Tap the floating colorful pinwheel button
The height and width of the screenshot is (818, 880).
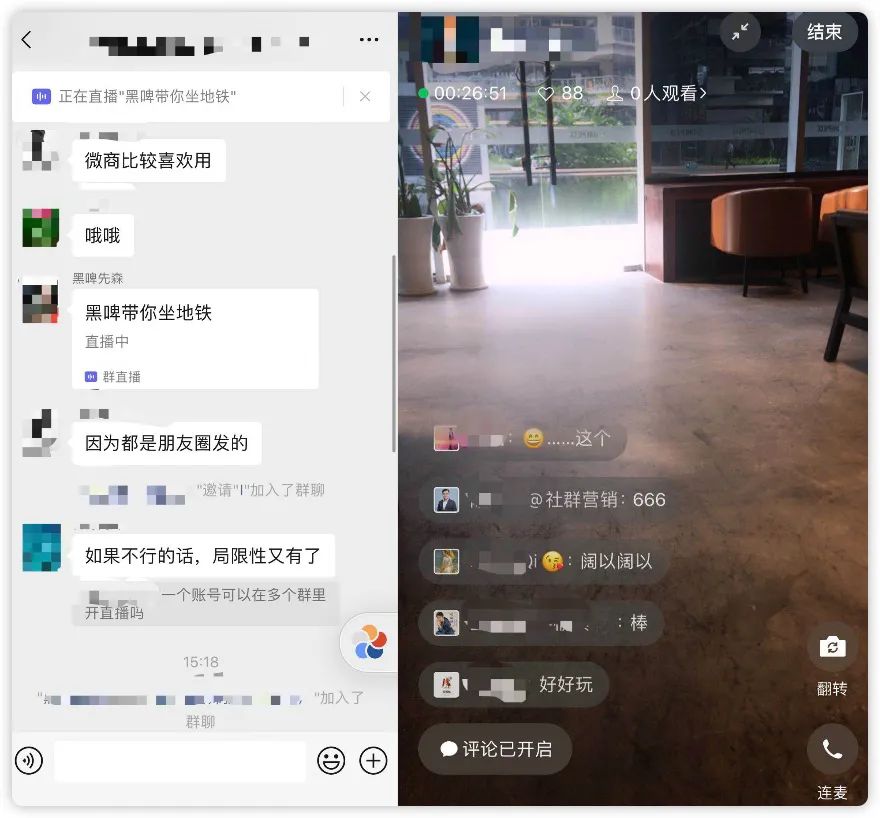click(x=370, y=642)
